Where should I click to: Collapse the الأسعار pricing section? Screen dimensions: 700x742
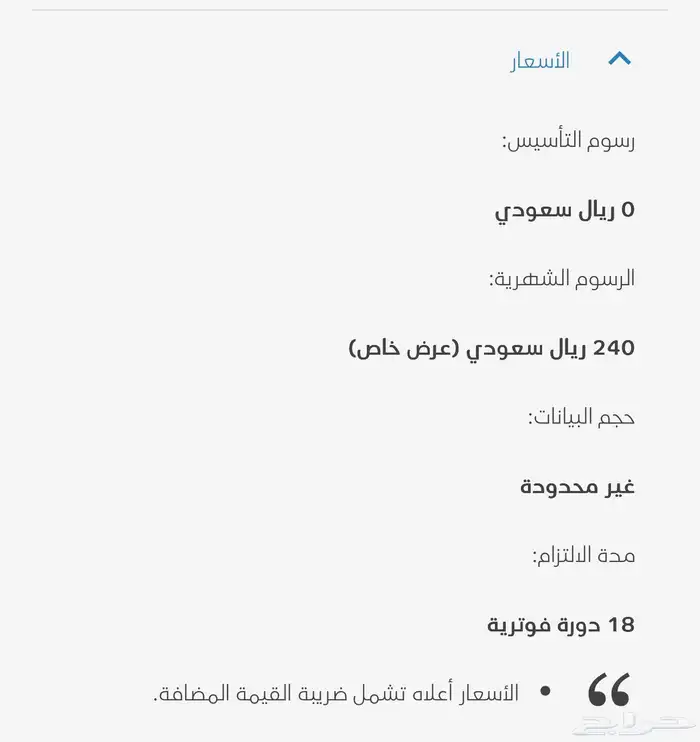619,60
